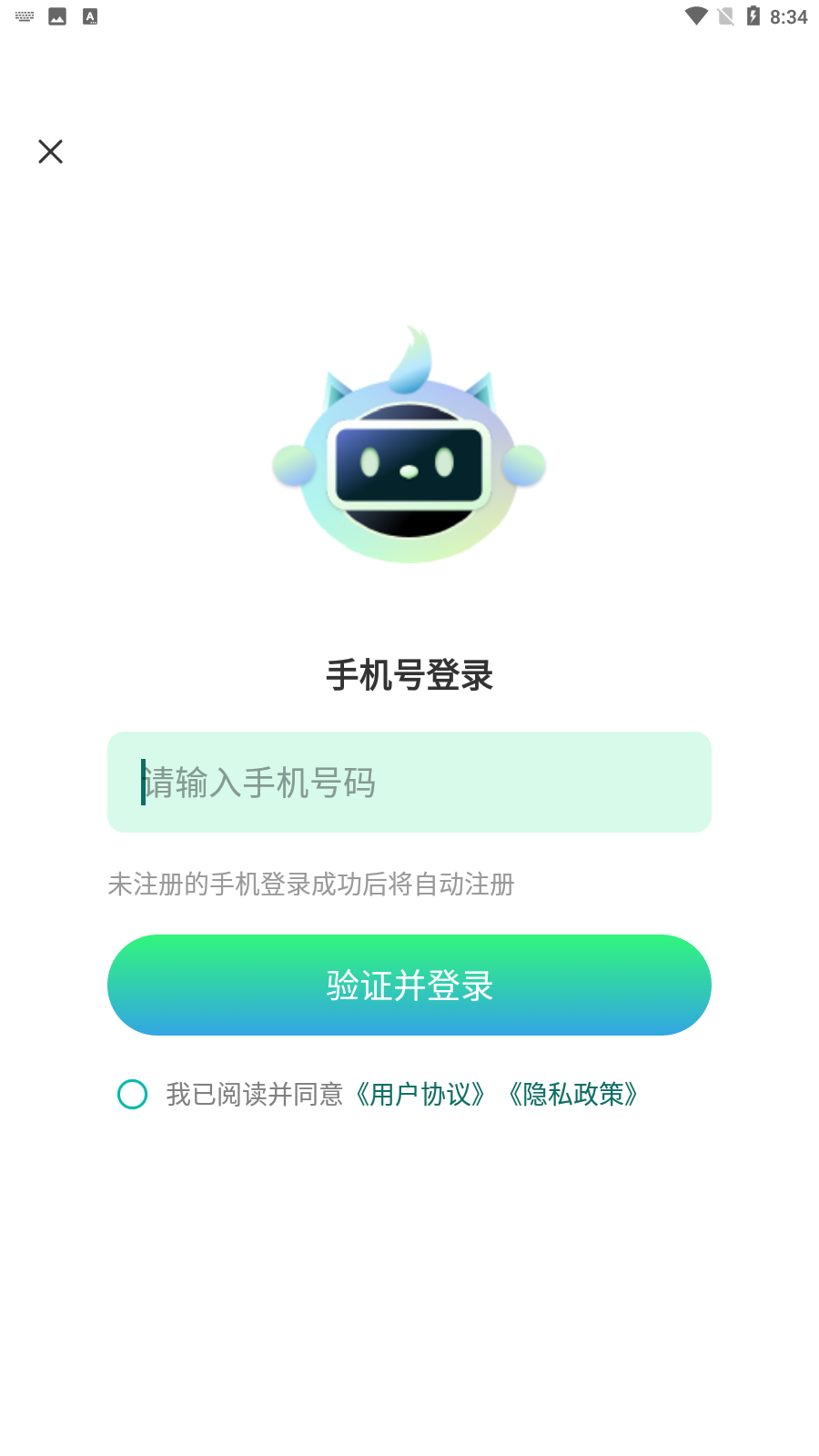Tap the auto-register notice text
This screenshot has width=819, height=1456.
click(310, 885)
